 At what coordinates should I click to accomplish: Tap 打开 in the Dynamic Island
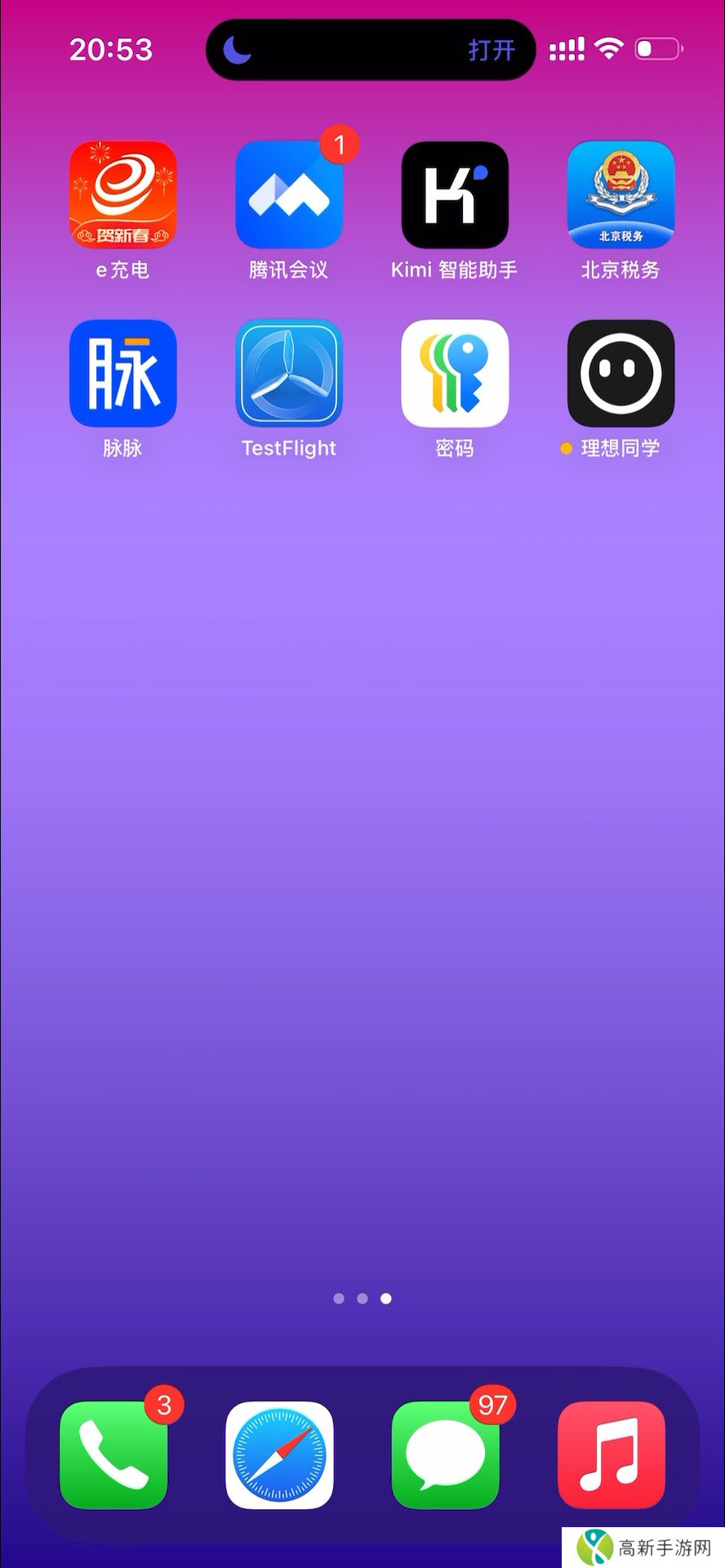click(x=491, y=51)
